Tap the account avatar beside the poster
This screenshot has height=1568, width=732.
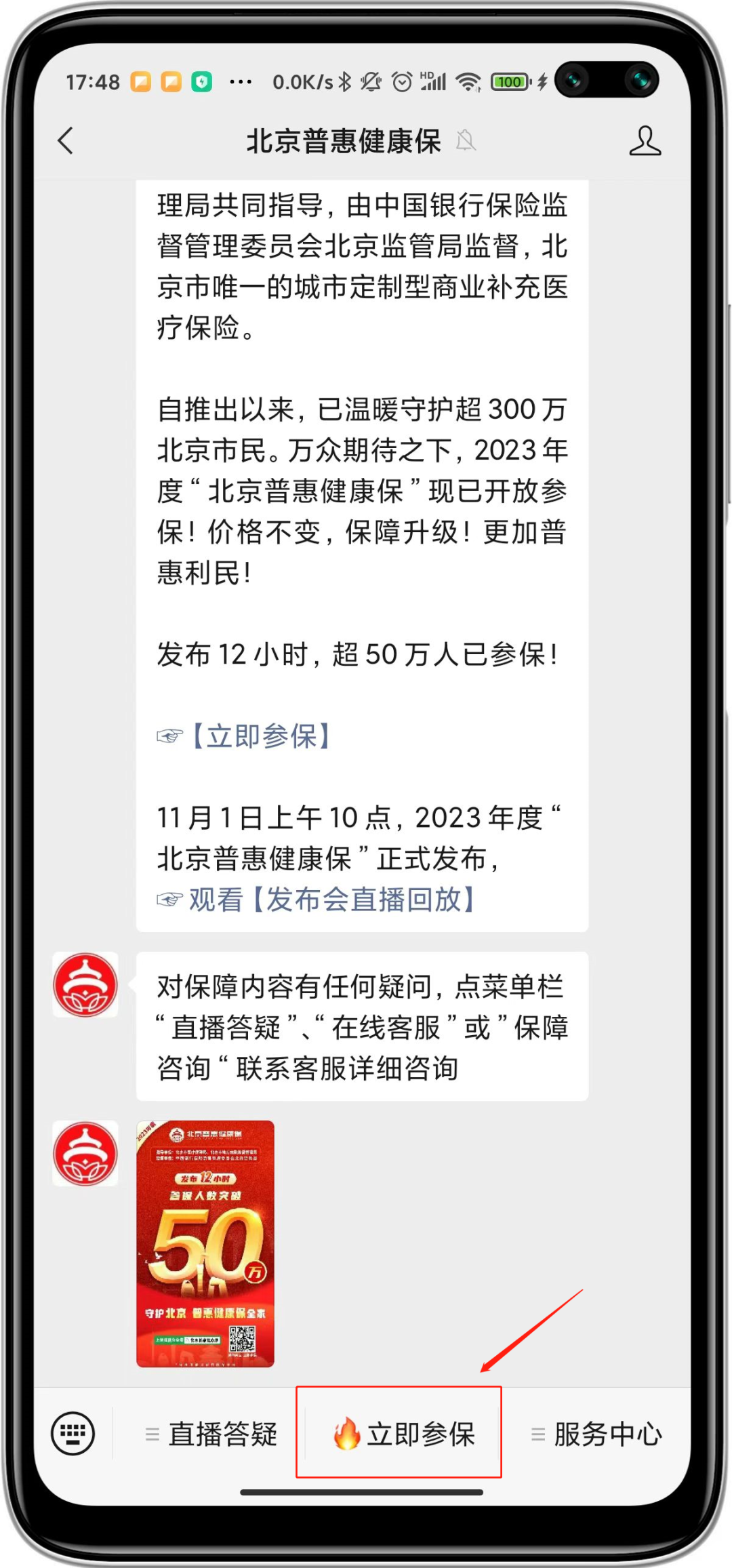pos(85,1153)
